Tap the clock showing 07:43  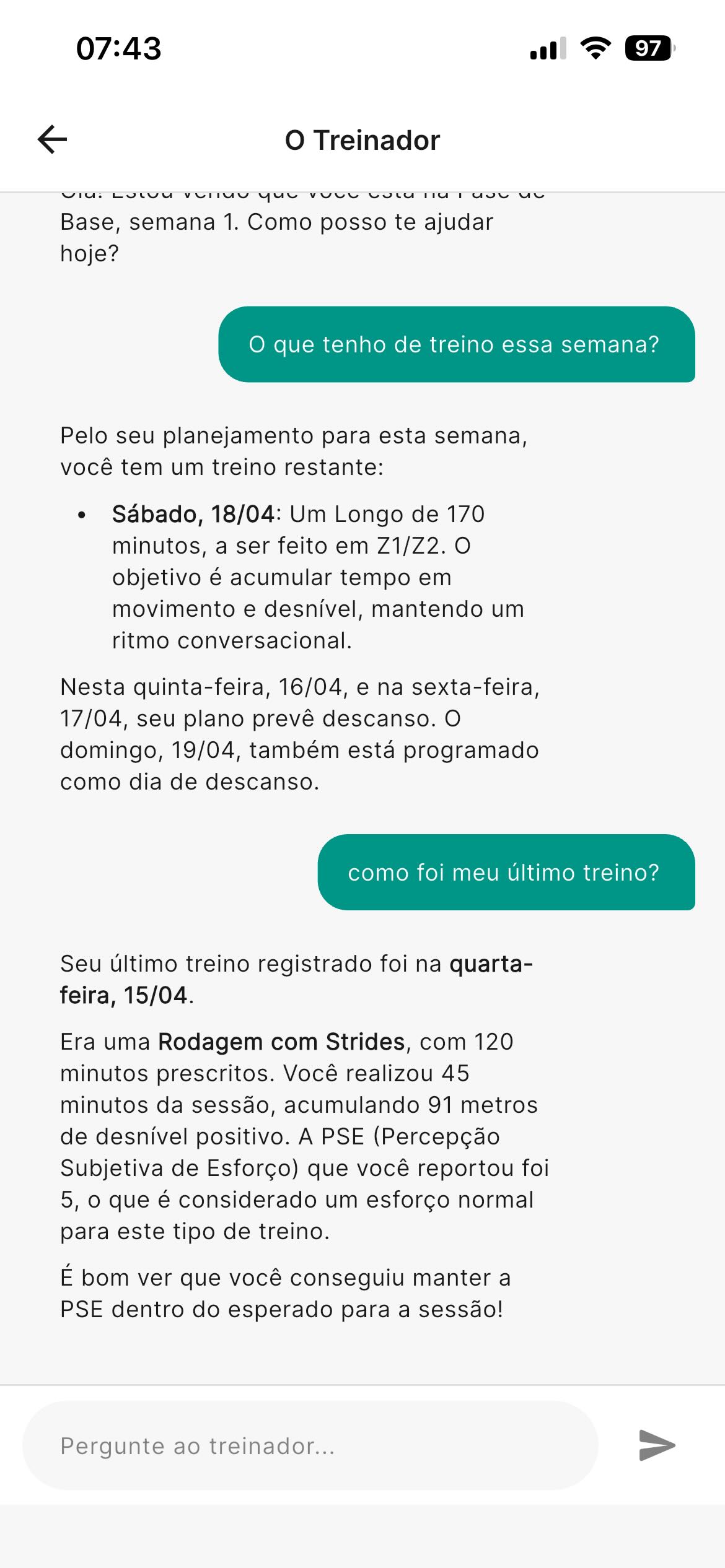119,48
